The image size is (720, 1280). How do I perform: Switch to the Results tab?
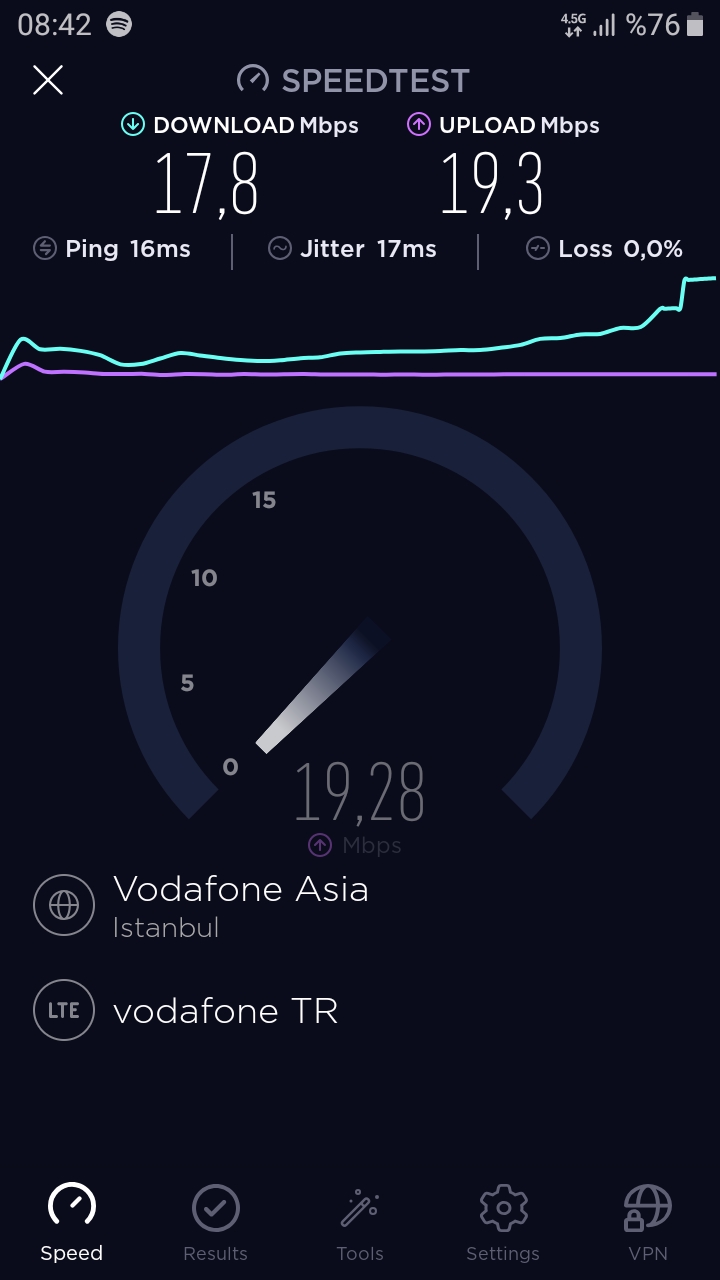click(x=216, y=1223)
